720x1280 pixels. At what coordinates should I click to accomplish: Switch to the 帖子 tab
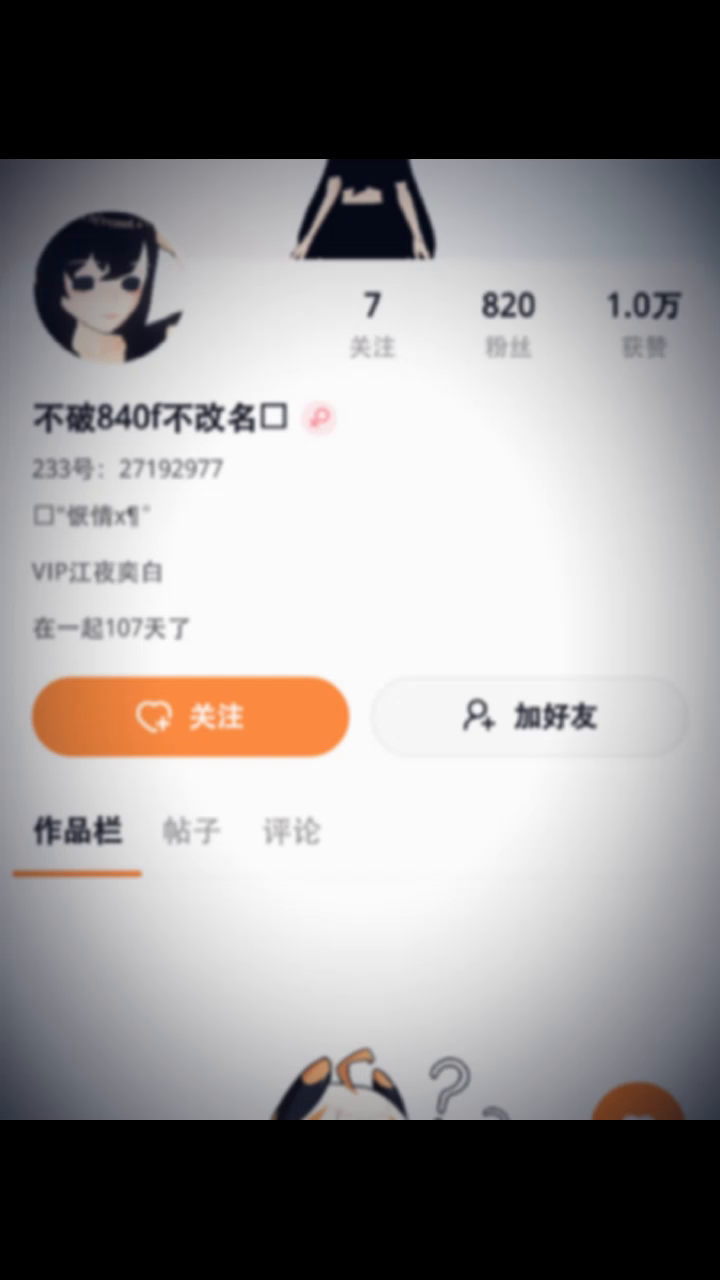[191, 831]
